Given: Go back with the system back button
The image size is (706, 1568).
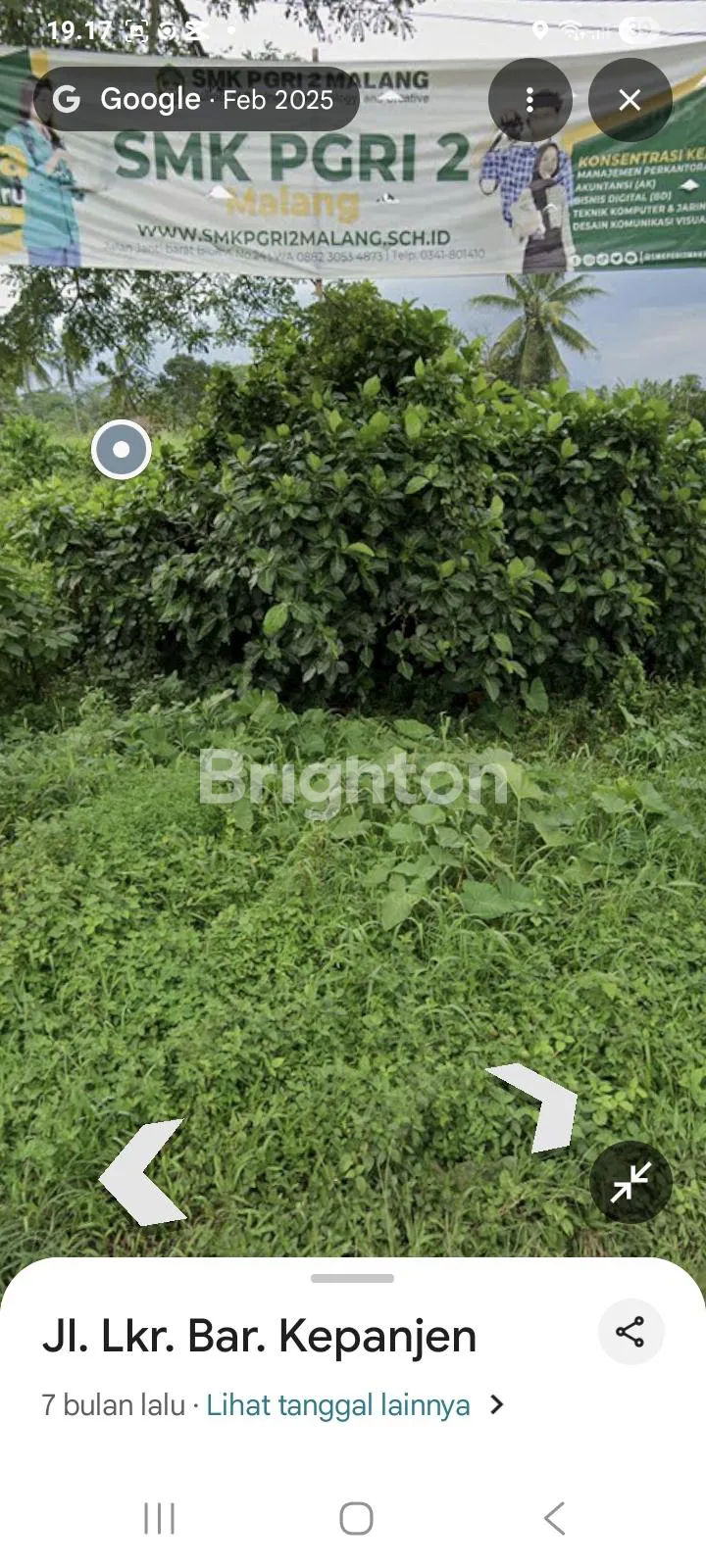Looking at the screenshot, I should tap(554, 1518).
